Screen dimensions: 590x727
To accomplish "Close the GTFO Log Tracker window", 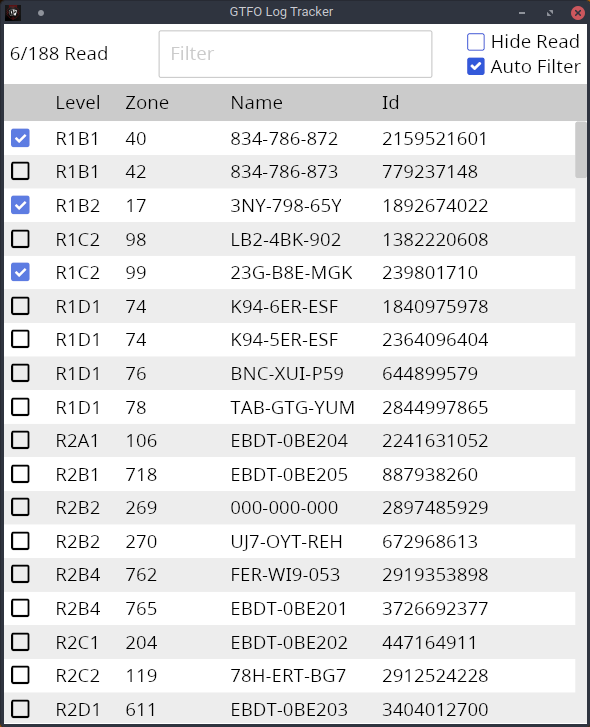I will coord(577,13).
